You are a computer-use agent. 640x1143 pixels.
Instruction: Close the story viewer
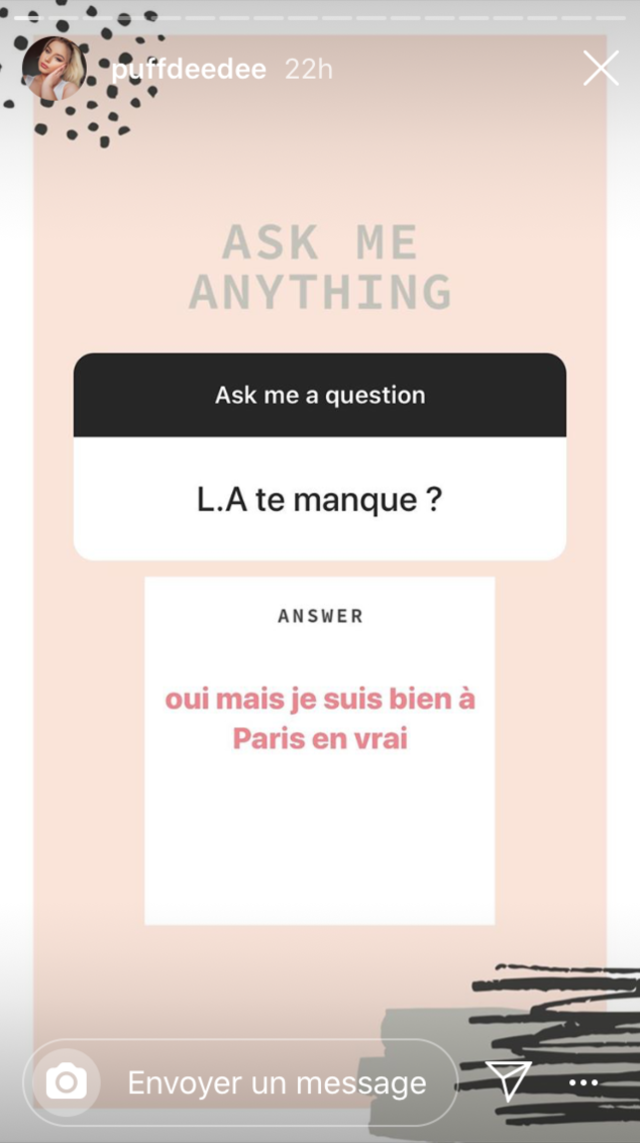[601, 69]
